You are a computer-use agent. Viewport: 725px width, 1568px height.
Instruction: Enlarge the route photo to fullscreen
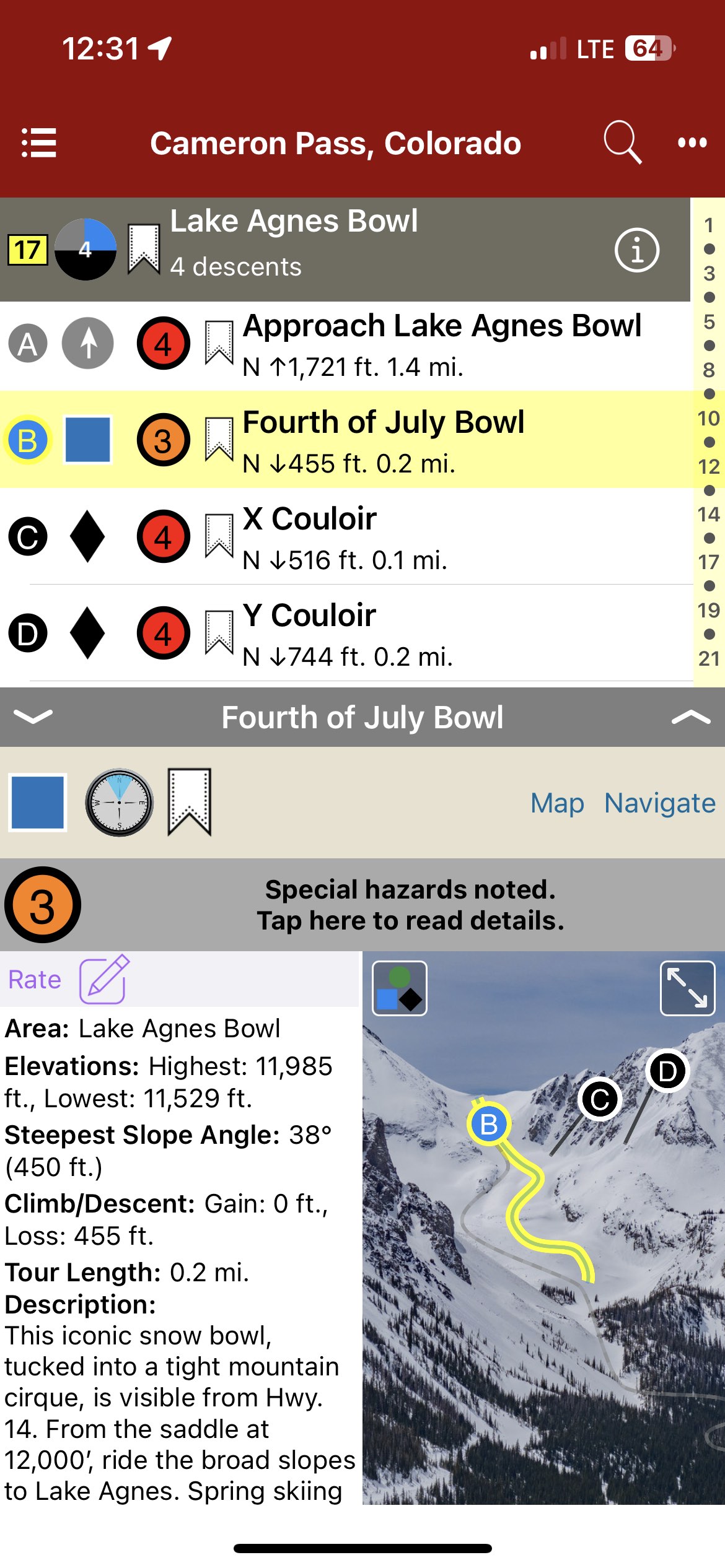[687, 988]
